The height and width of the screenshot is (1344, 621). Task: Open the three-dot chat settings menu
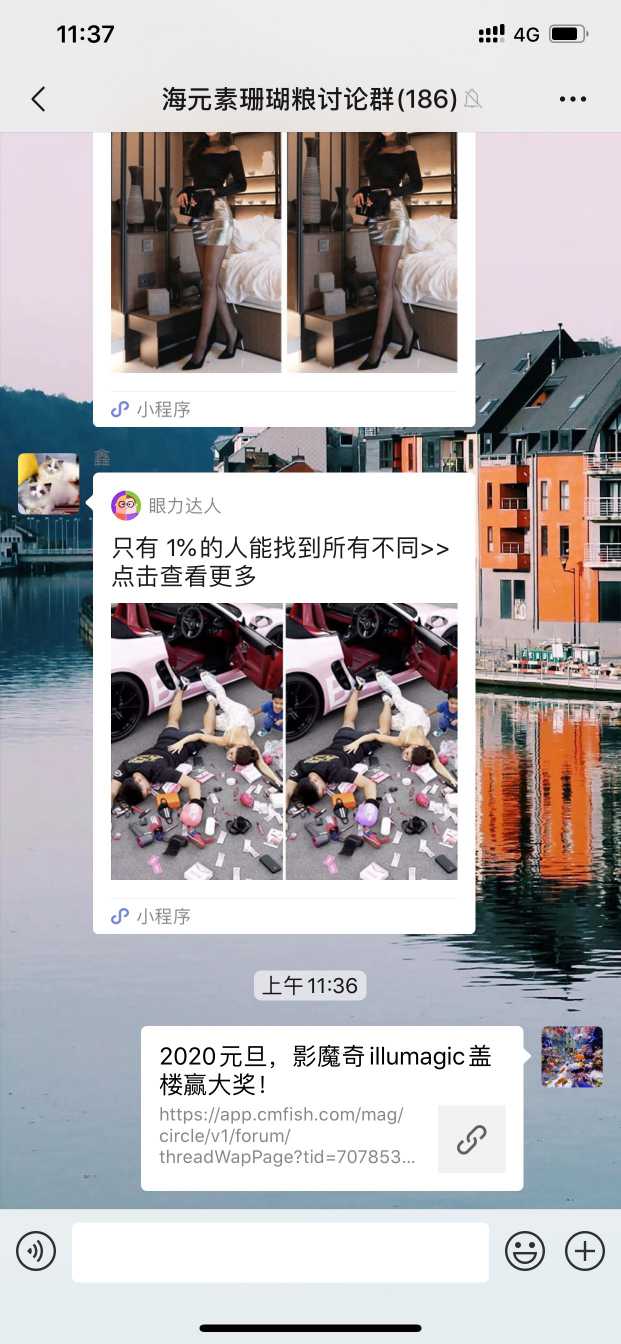(x=573, y=99)
